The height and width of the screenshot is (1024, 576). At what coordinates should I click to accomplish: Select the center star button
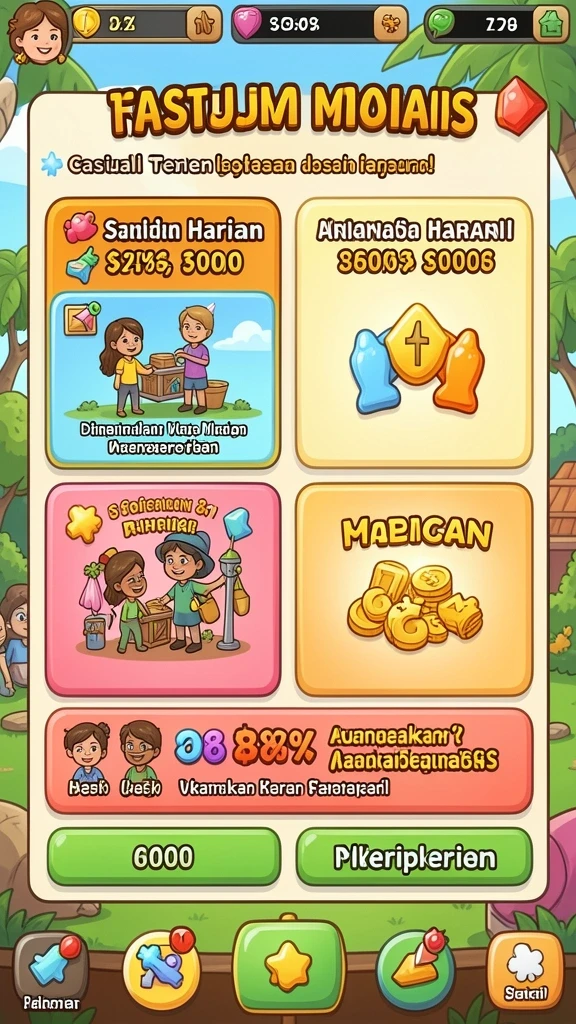(289, 967)
